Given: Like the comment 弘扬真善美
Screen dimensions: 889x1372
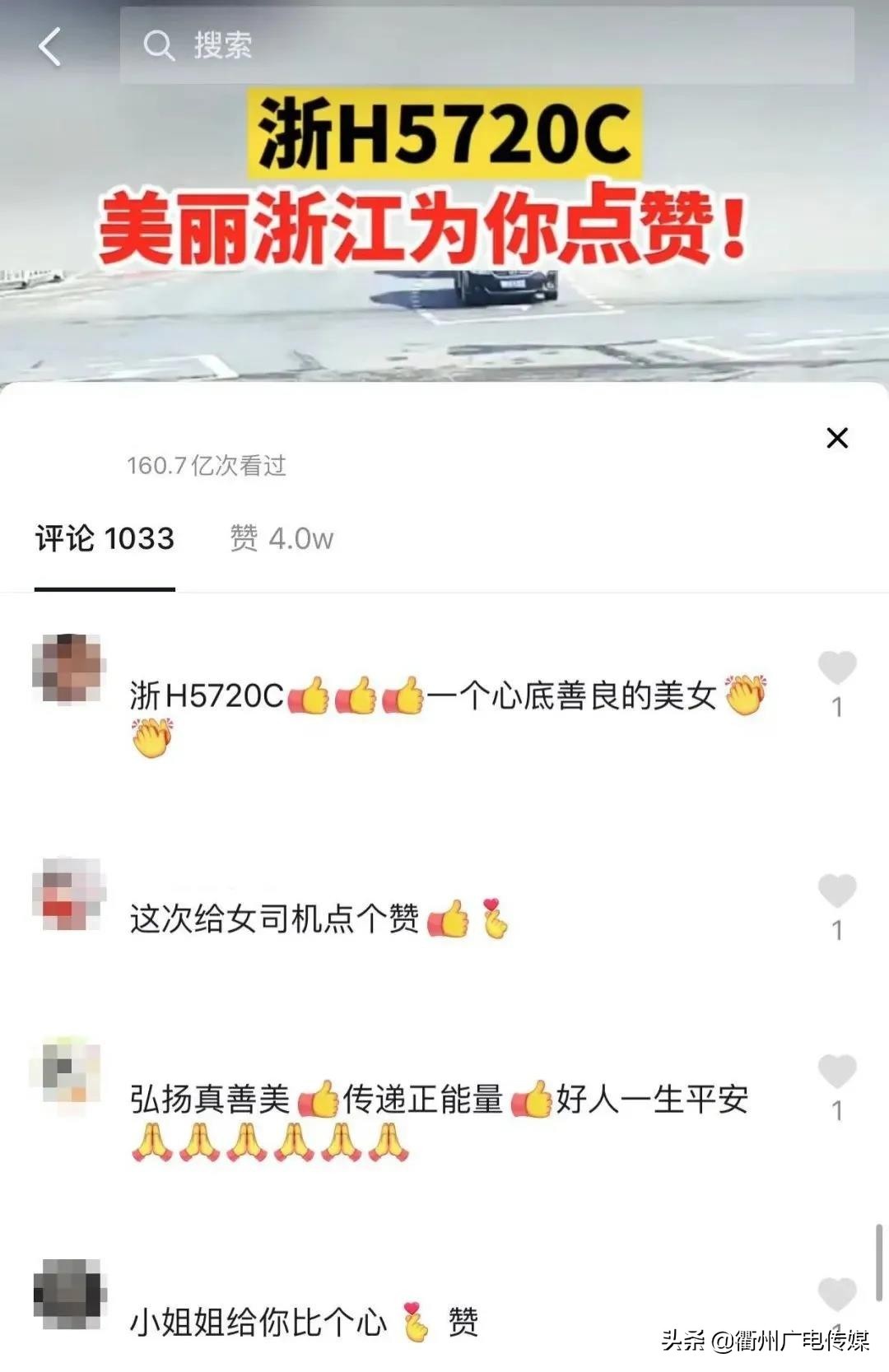Looking at the screenshot, I should [836, 1072].
